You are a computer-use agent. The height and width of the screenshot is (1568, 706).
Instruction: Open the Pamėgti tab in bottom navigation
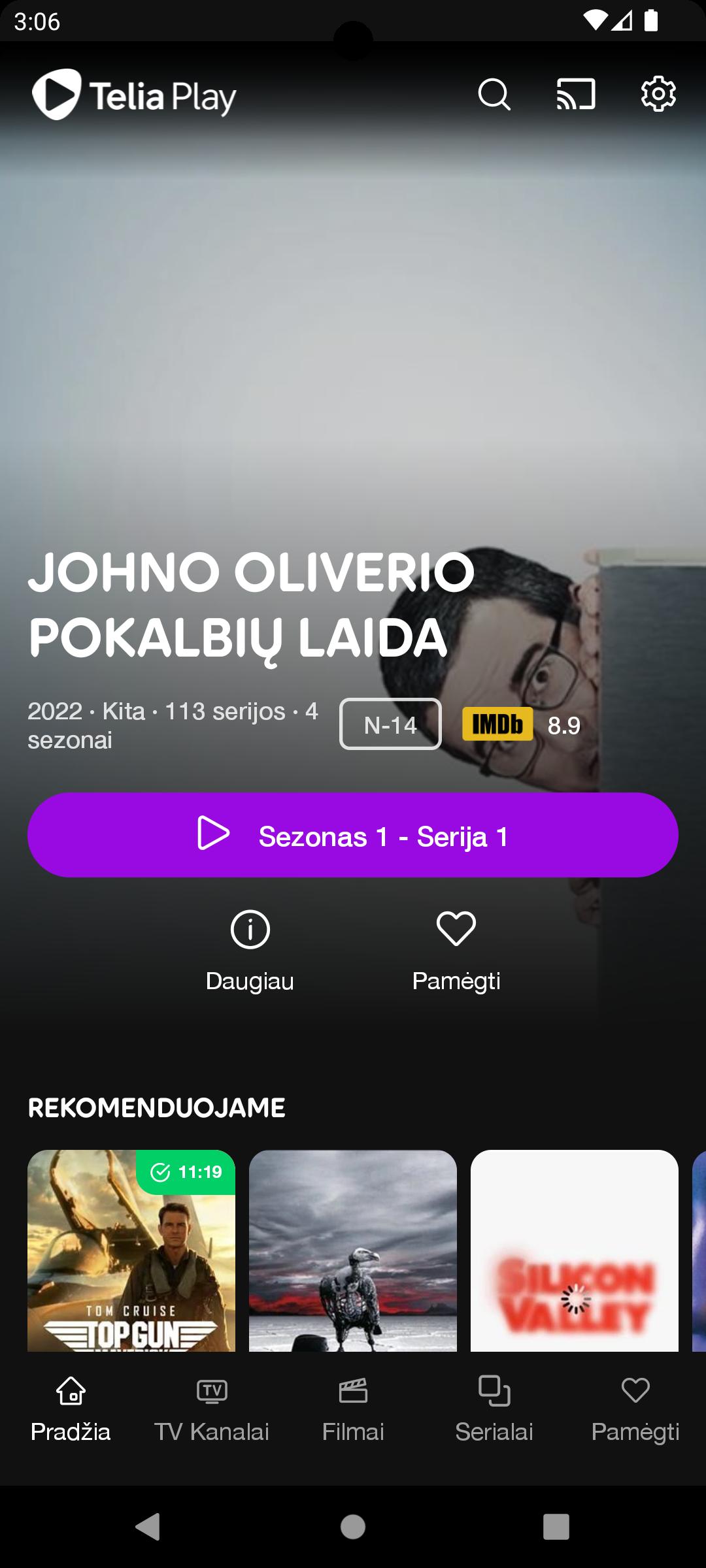point(635,1410)
